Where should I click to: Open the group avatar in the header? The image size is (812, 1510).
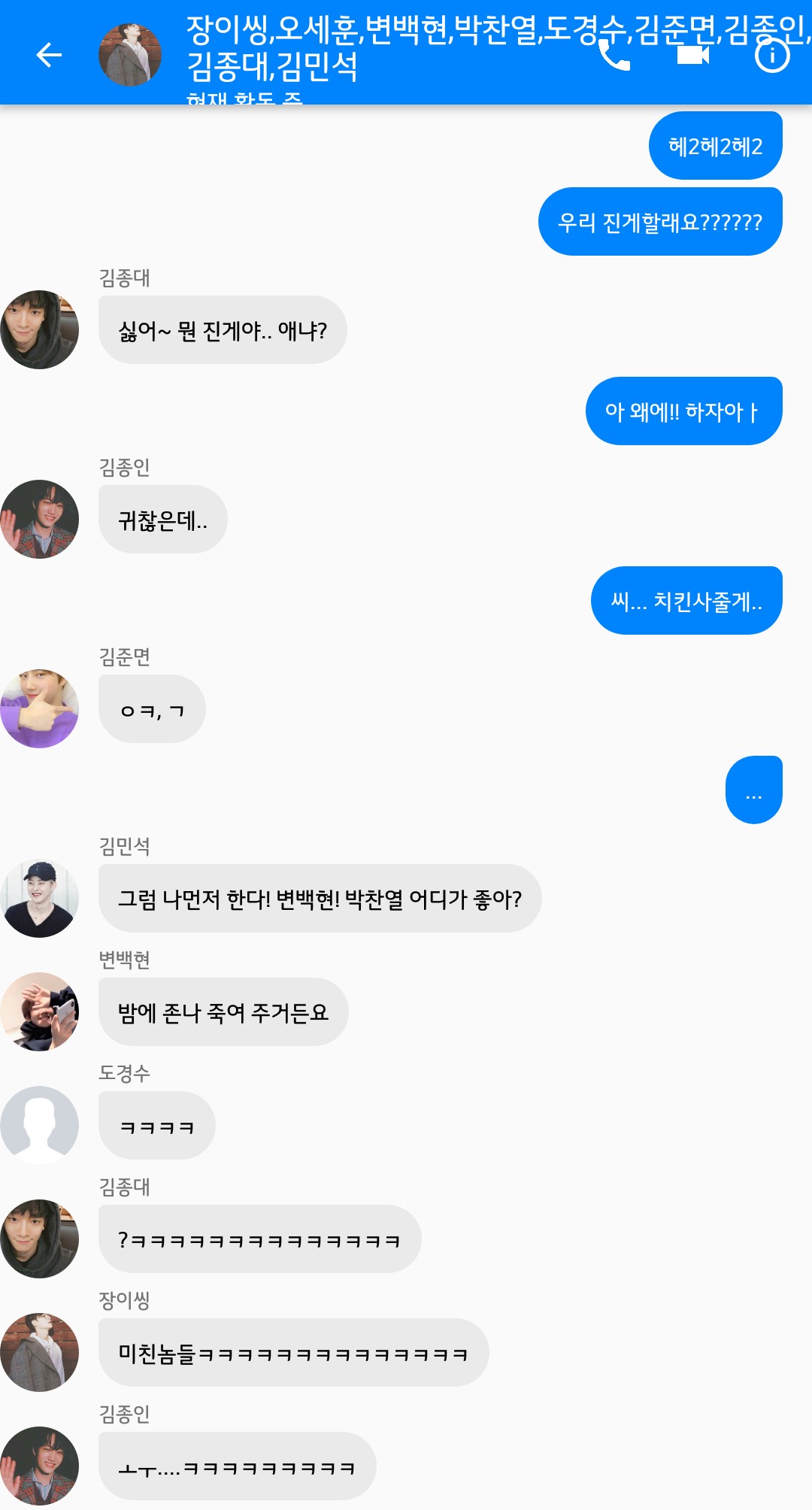coord(130,55)
